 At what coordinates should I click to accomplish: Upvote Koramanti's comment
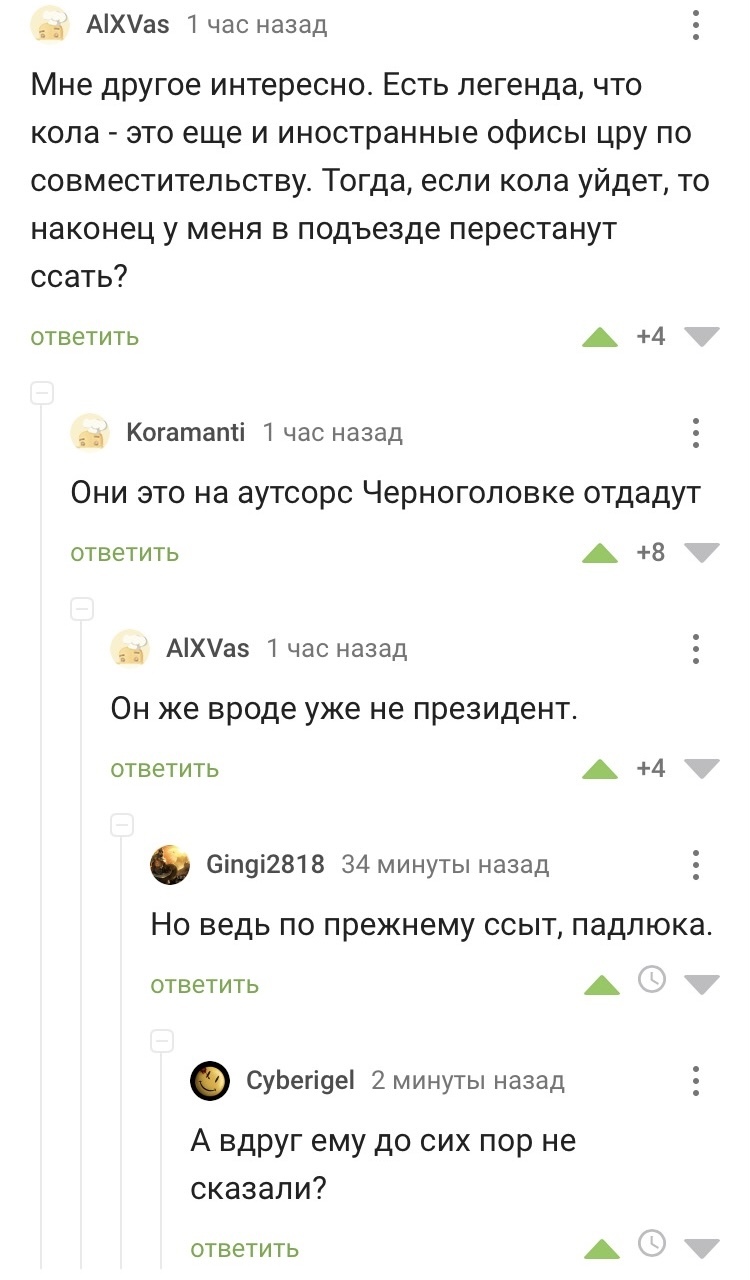coord(600,553)
